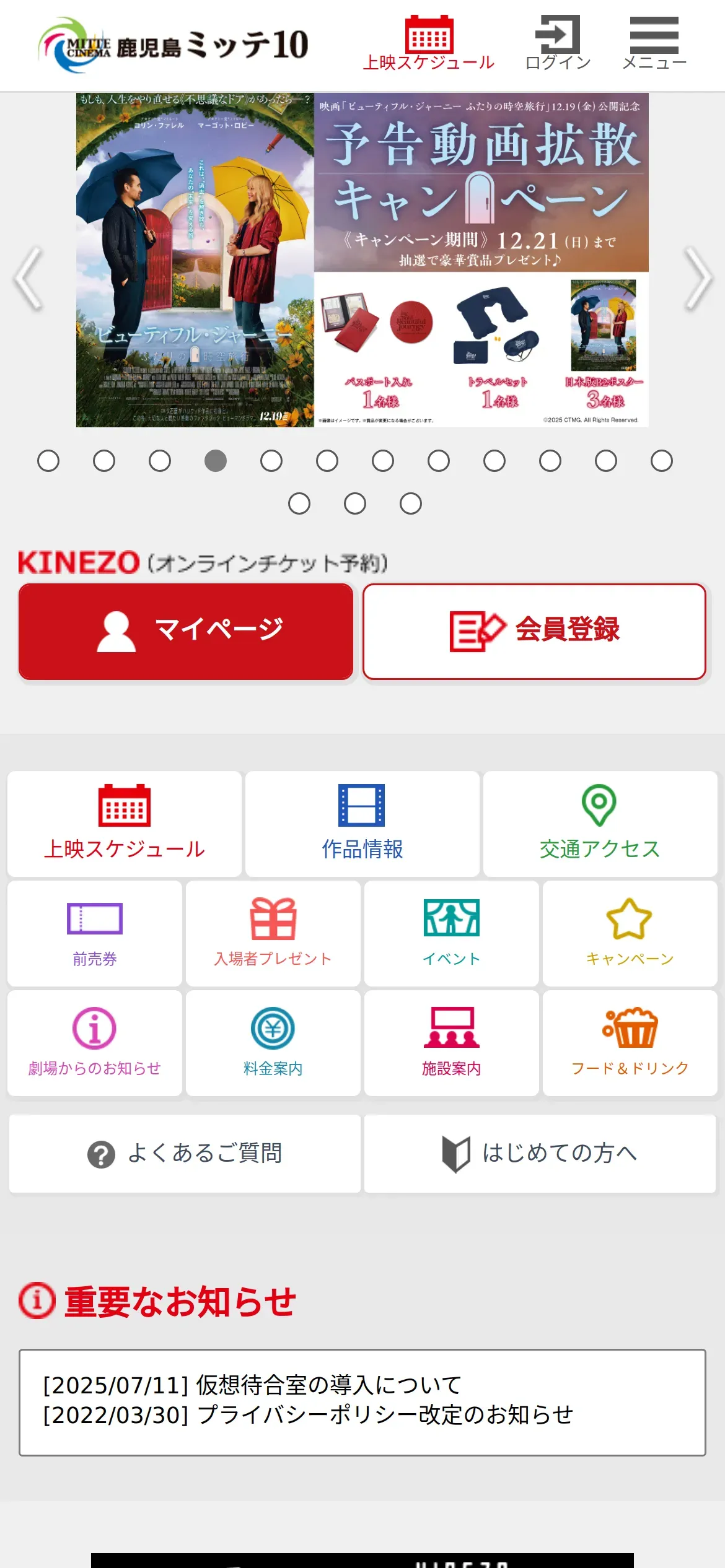Image resolution: width=725 pixels, height=1568 pixels.
Task: Open よくあるご質問 FAQ
Action: (x=185, y=1153)
